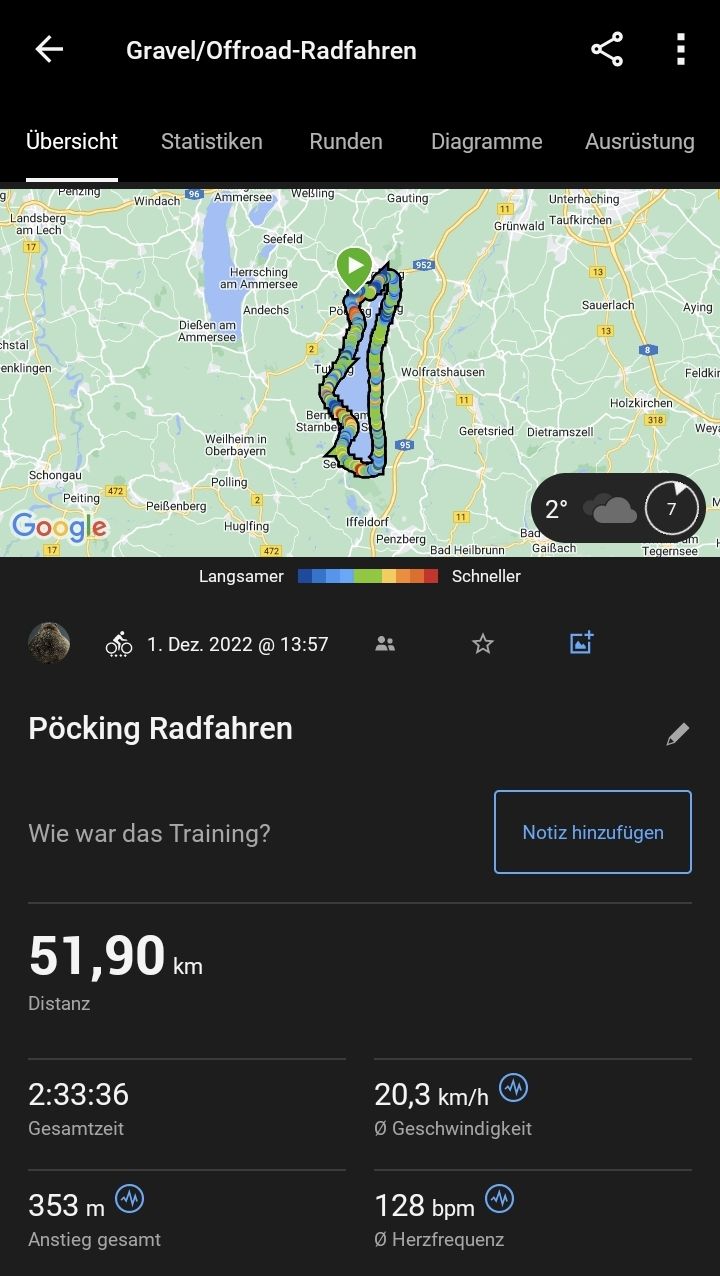Share this cycling activity

[607, 50]
